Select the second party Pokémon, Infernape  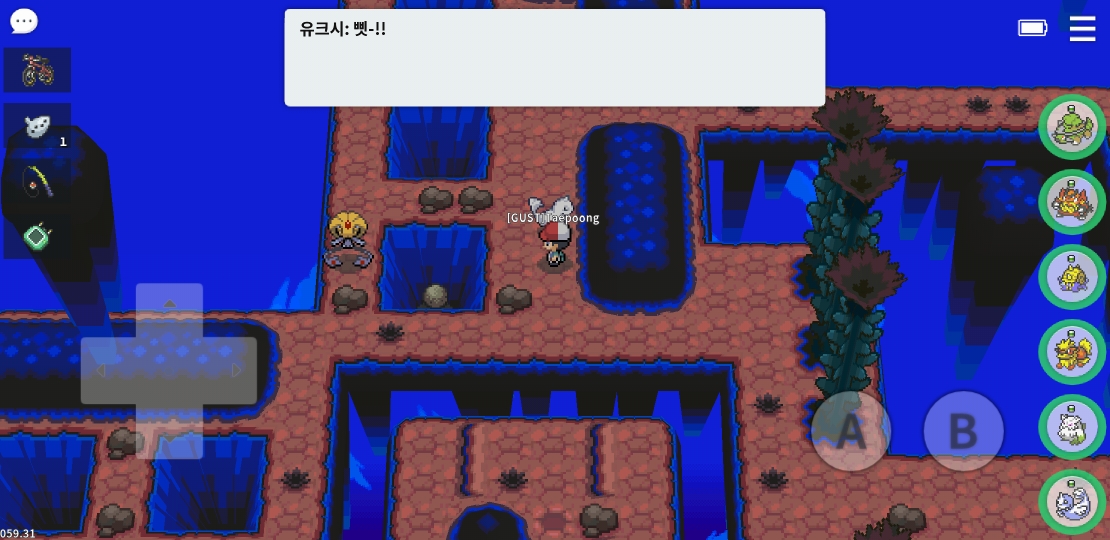pyautogui.click(x=1071, y=201)
